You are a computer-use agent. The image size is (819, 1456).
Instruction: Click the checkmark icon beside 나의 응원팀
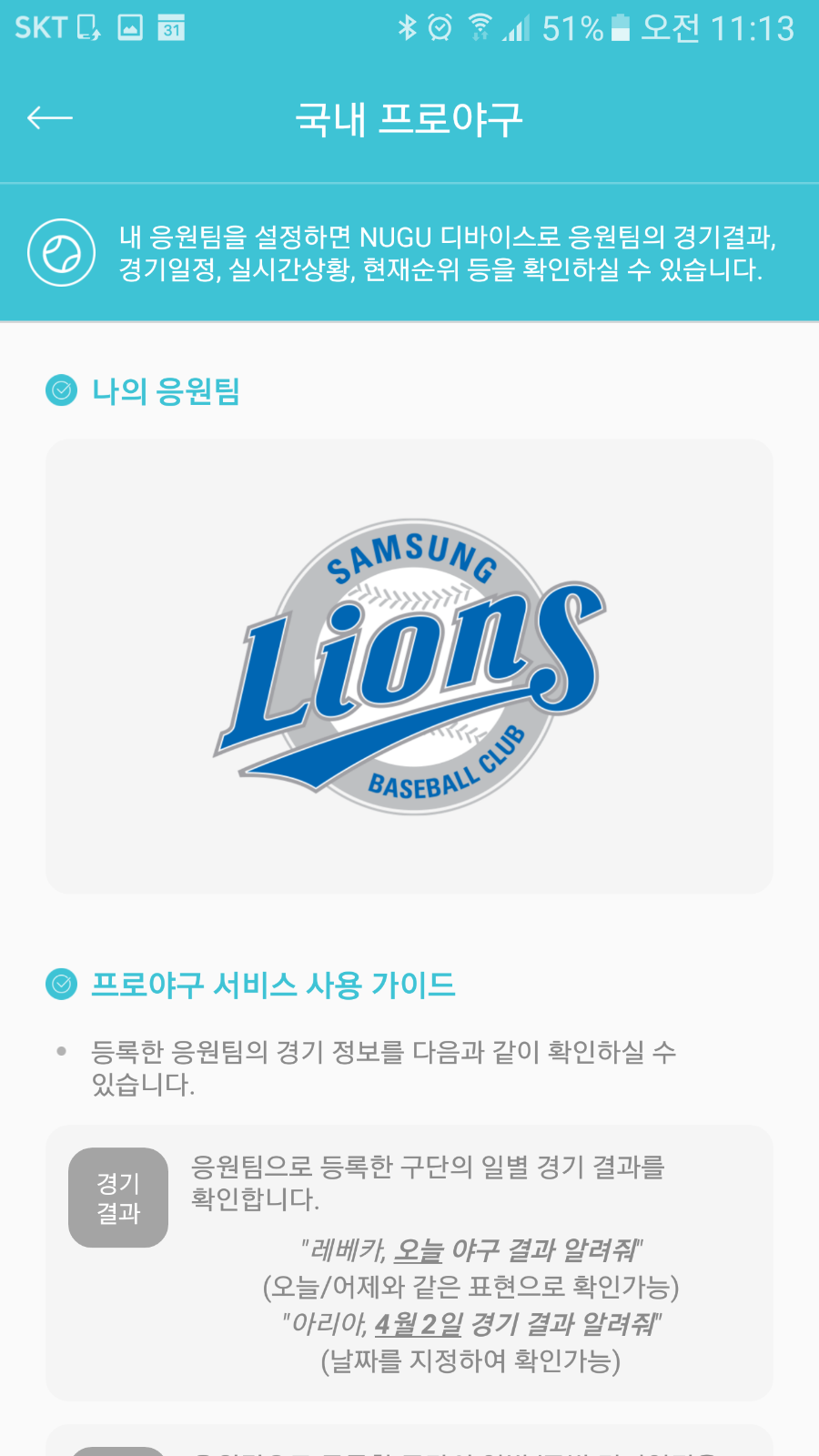click(x=62, y=389)
